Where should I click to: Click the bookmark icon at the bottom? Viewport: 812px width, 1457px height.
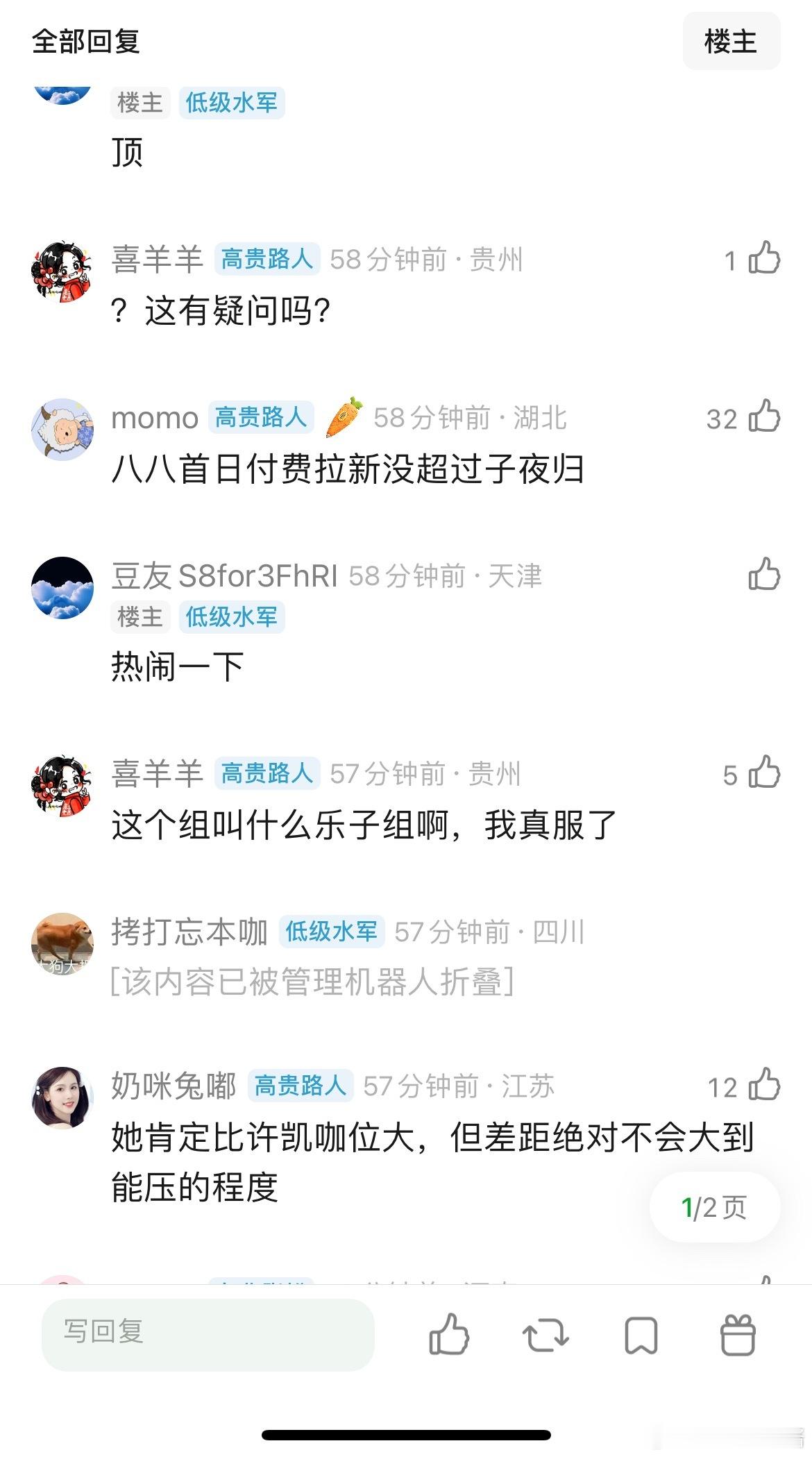click(639, 1335)
